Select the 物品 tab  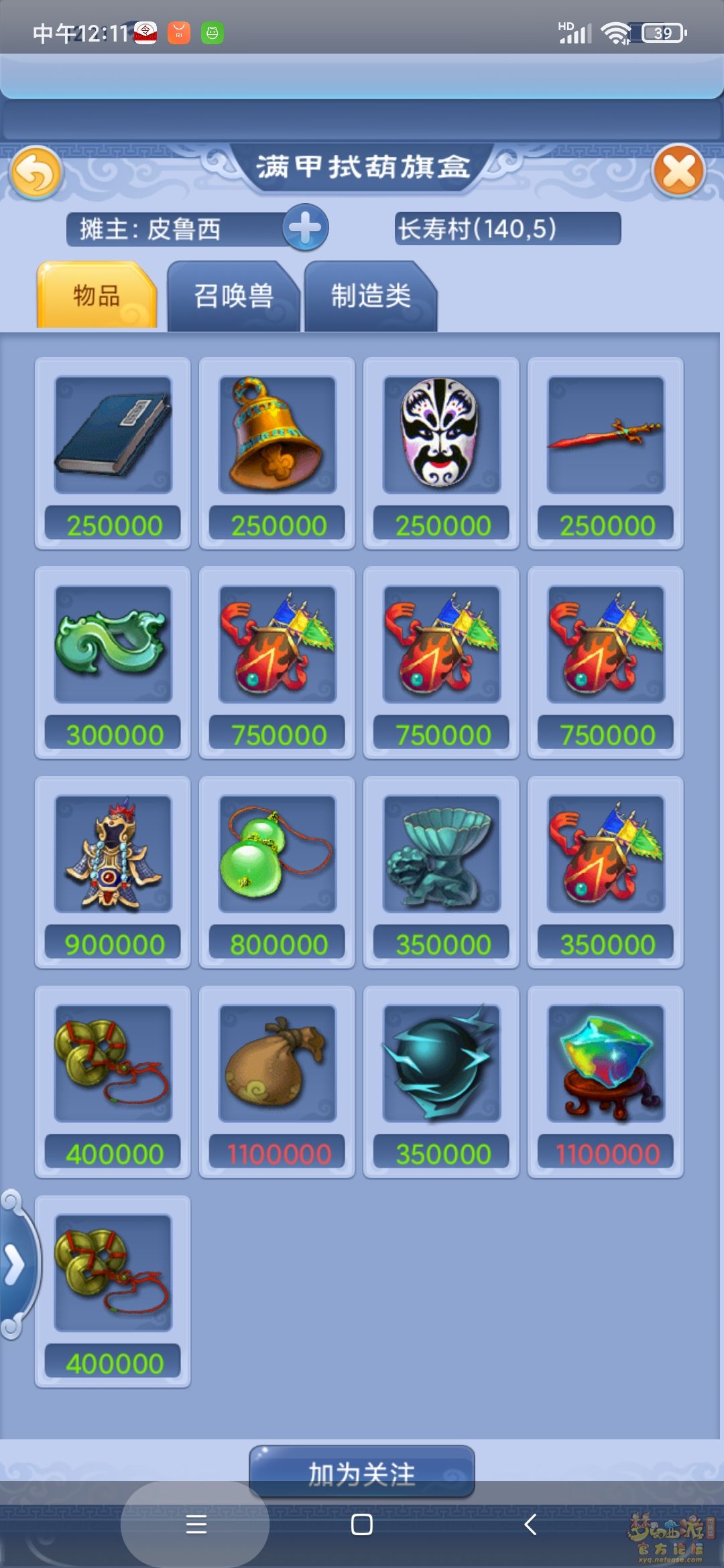[97, 296]
